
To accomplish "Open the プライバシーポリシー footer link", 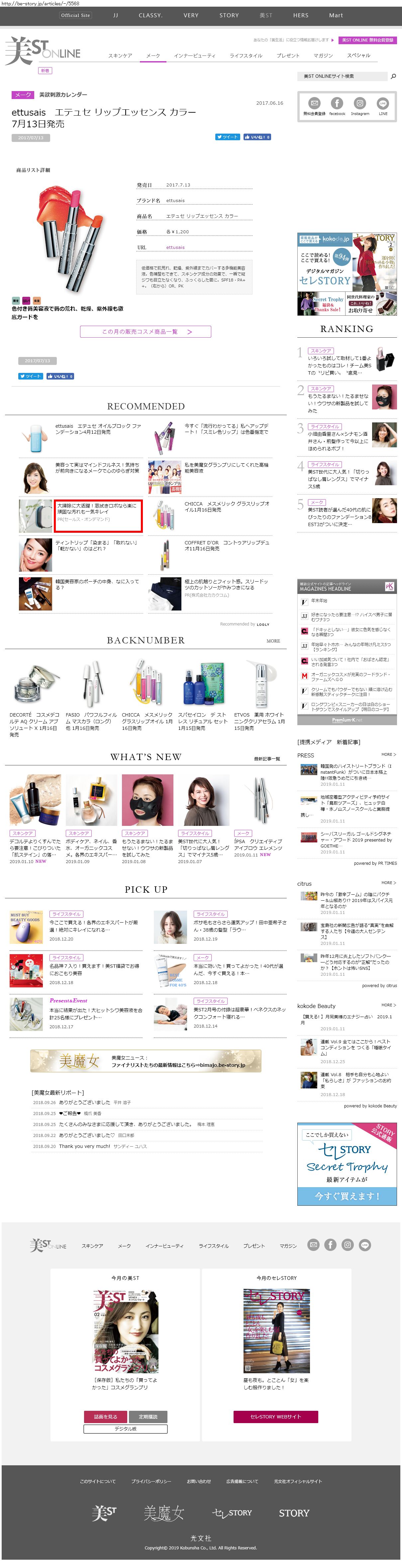I will pos(151,1481).
